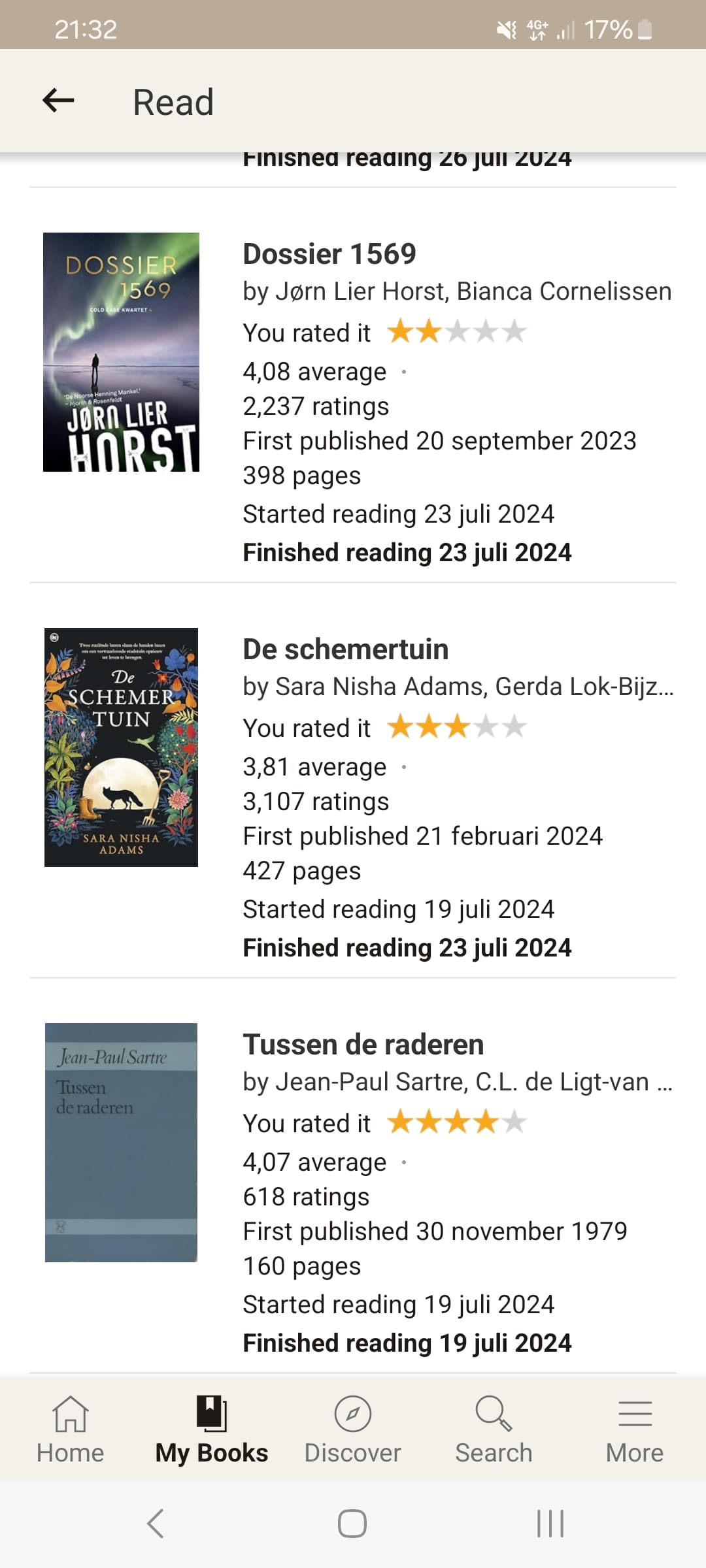Adjust the star rating of Tussen de raderen

[x=457, y=1122]
